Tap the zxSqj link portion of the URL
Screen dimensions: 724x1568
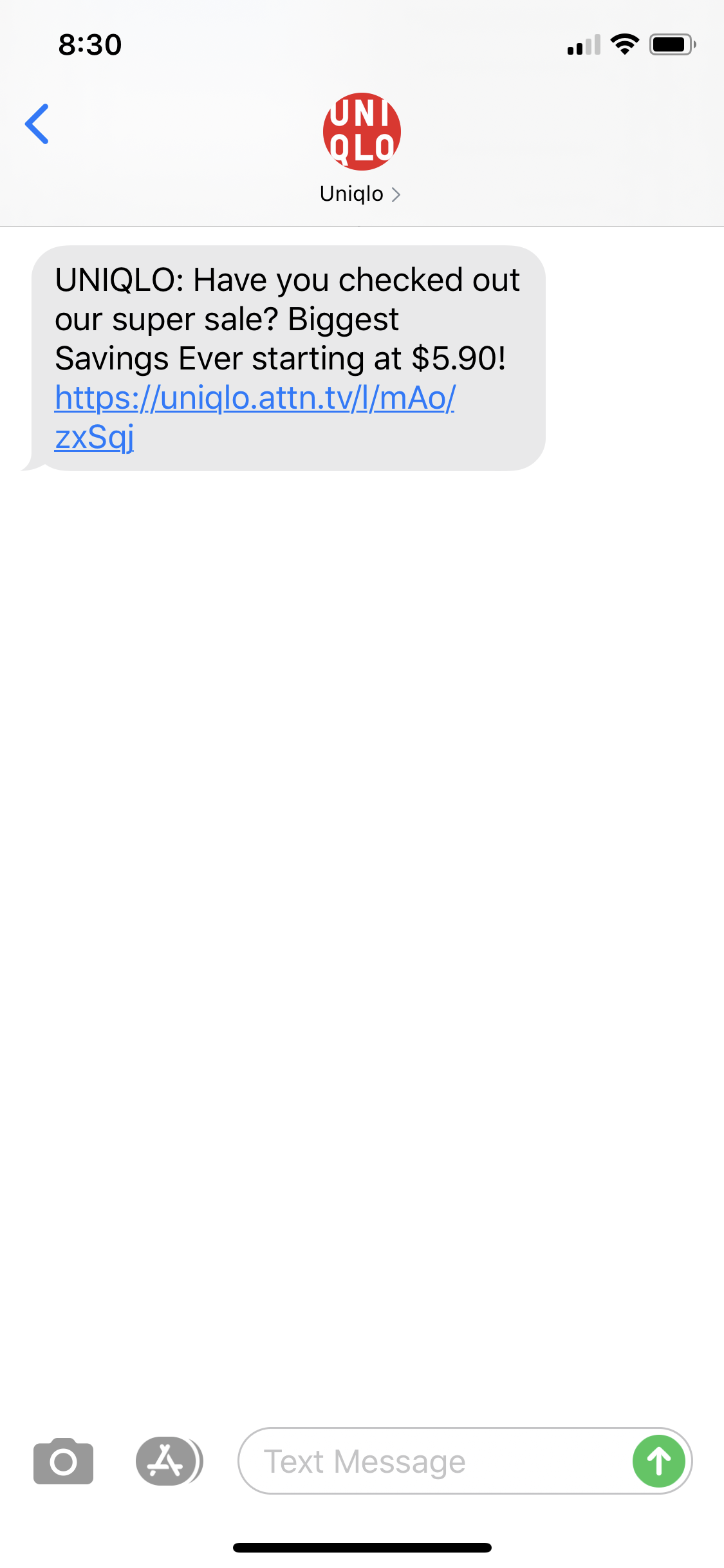click(94, 438)
